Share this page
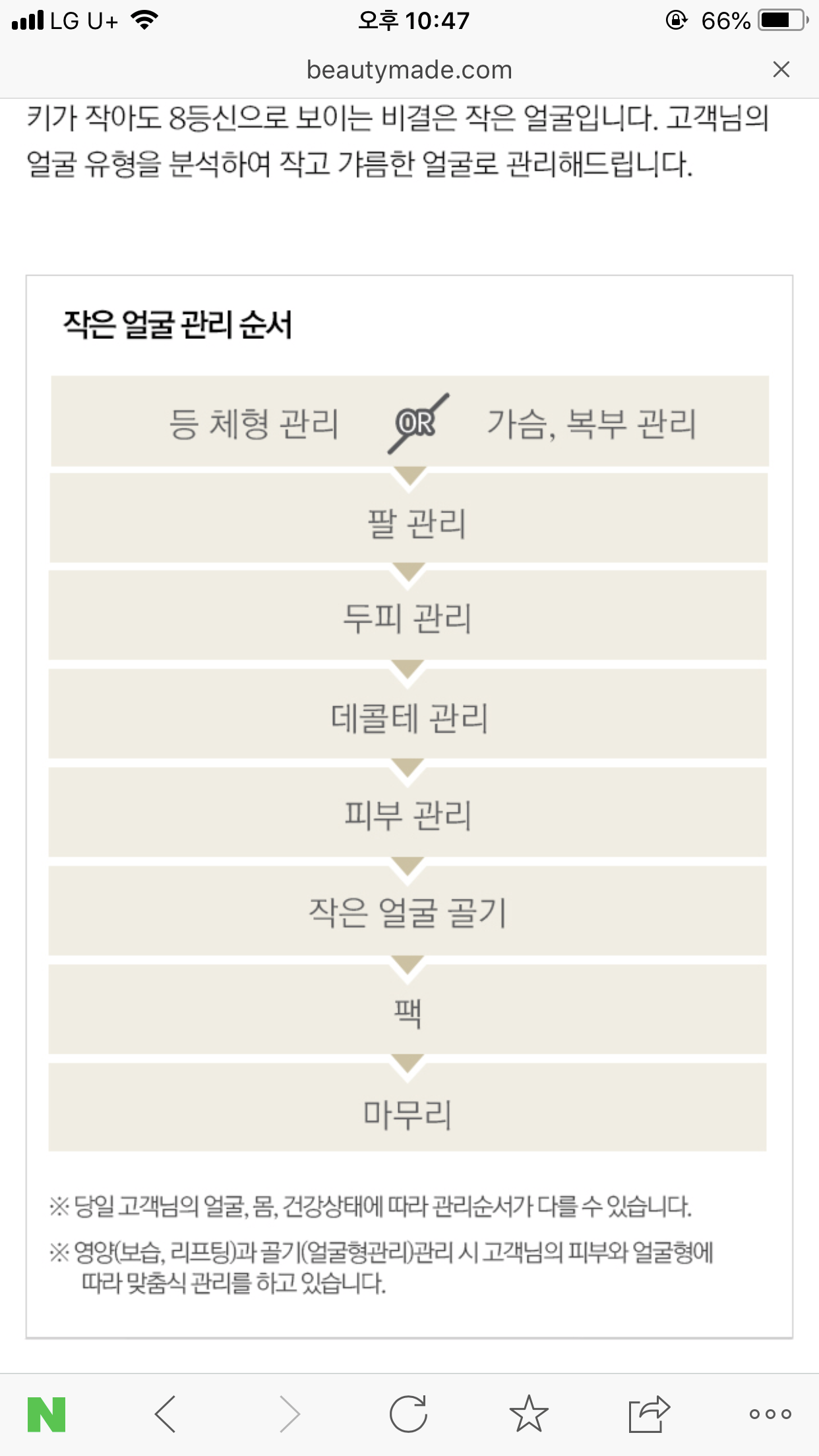819x1456 pixels. pyautogui.click(x=650, y=1414)
